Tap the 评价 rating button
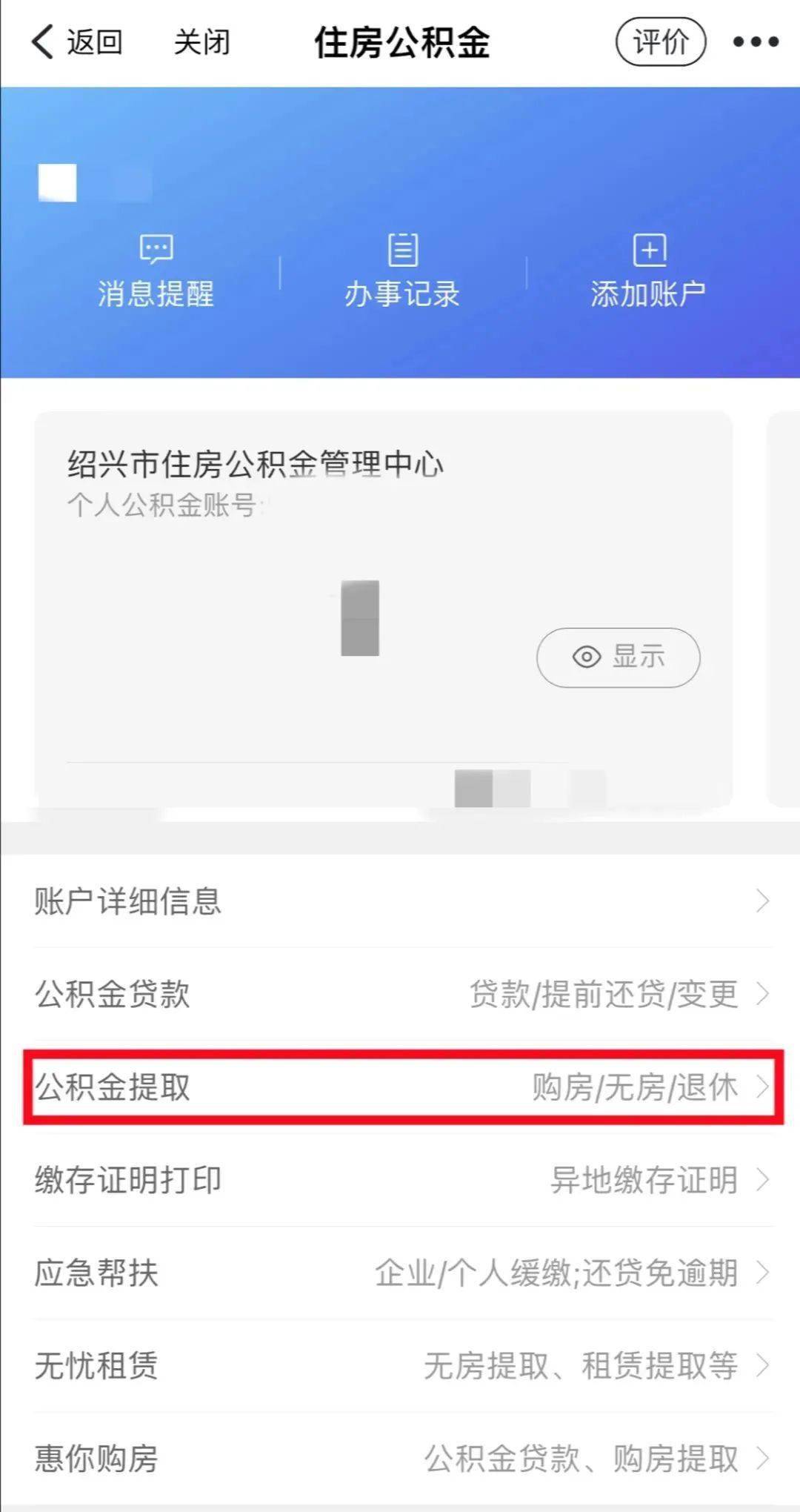The height and width of the screenshot is (1512, 800). [x=661, y=42]
